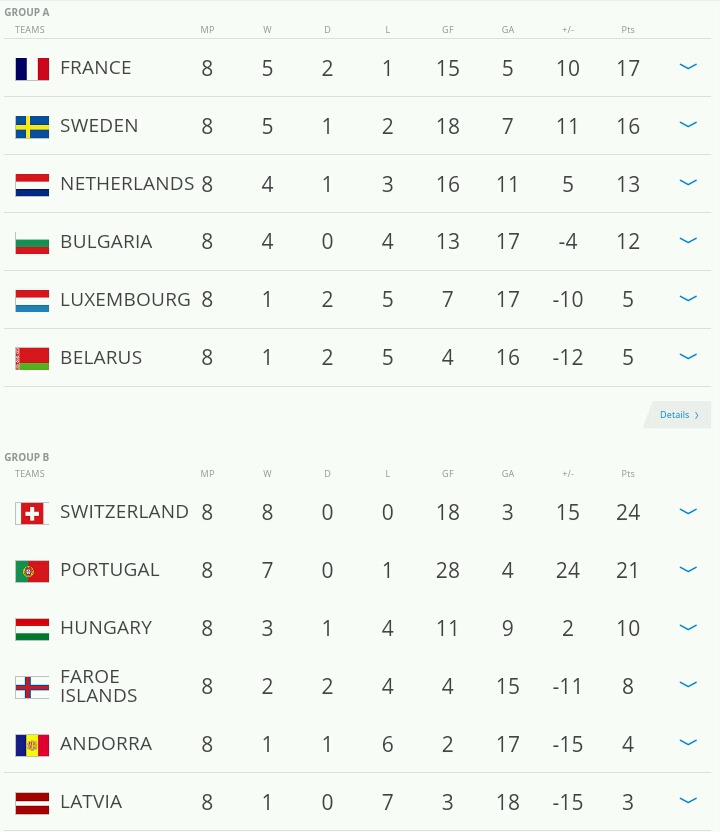Select the Faroe Islands flag icon
The height and width of the screenshot is (832, 720).
[x=31, y=686]
